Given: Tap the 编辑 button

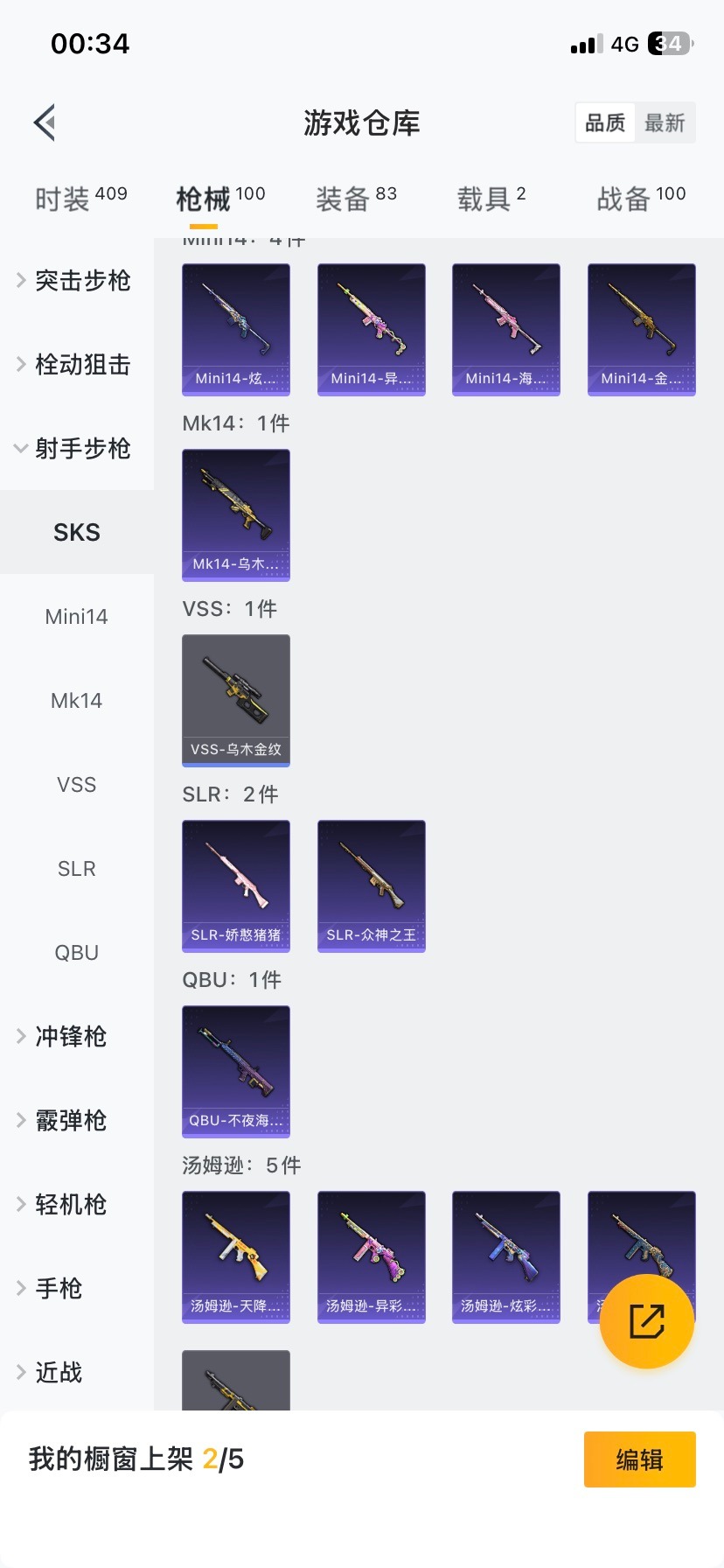Looking at the screenshot, I should 639,1459.
